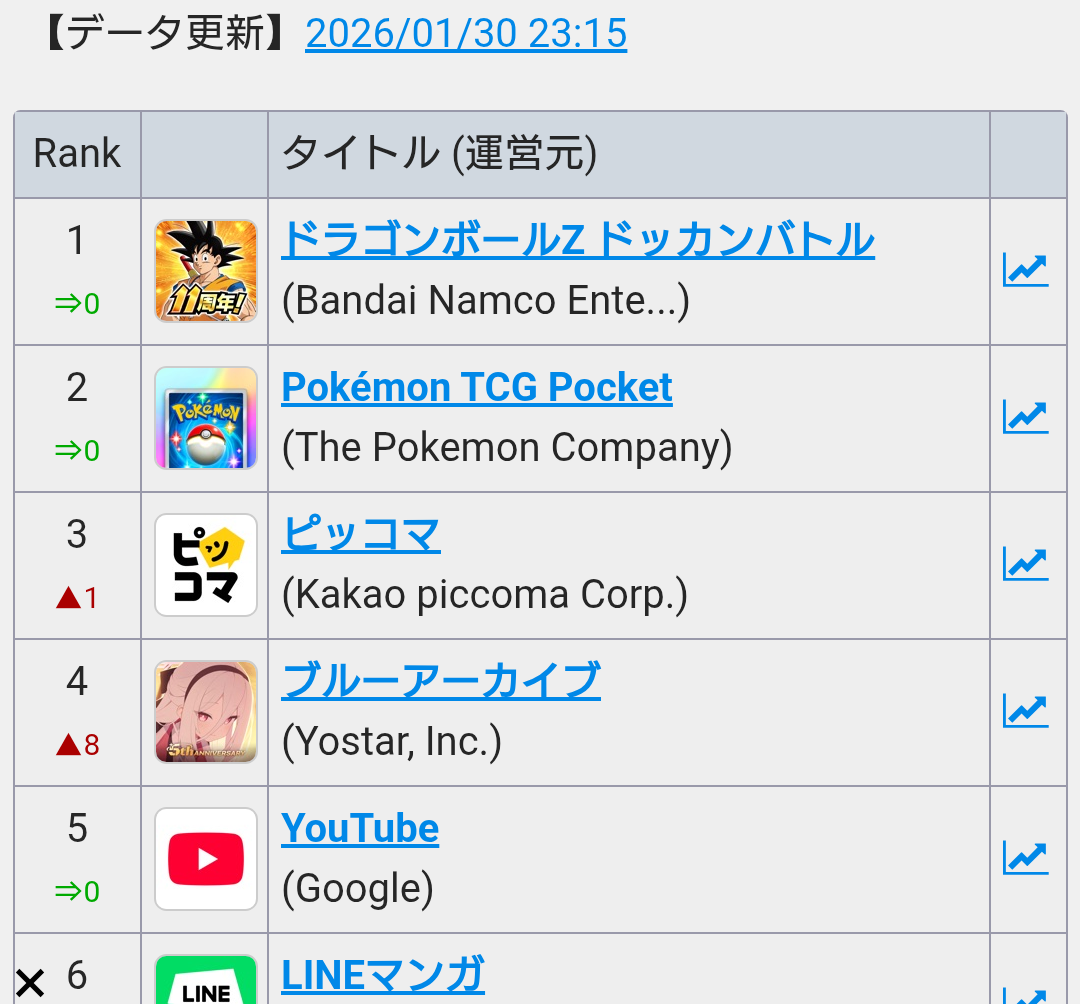Screen dimensions: 1080x1004
Task: View ranking chart for Pokémon TCG Pocket
Action: click(1025, 417)
